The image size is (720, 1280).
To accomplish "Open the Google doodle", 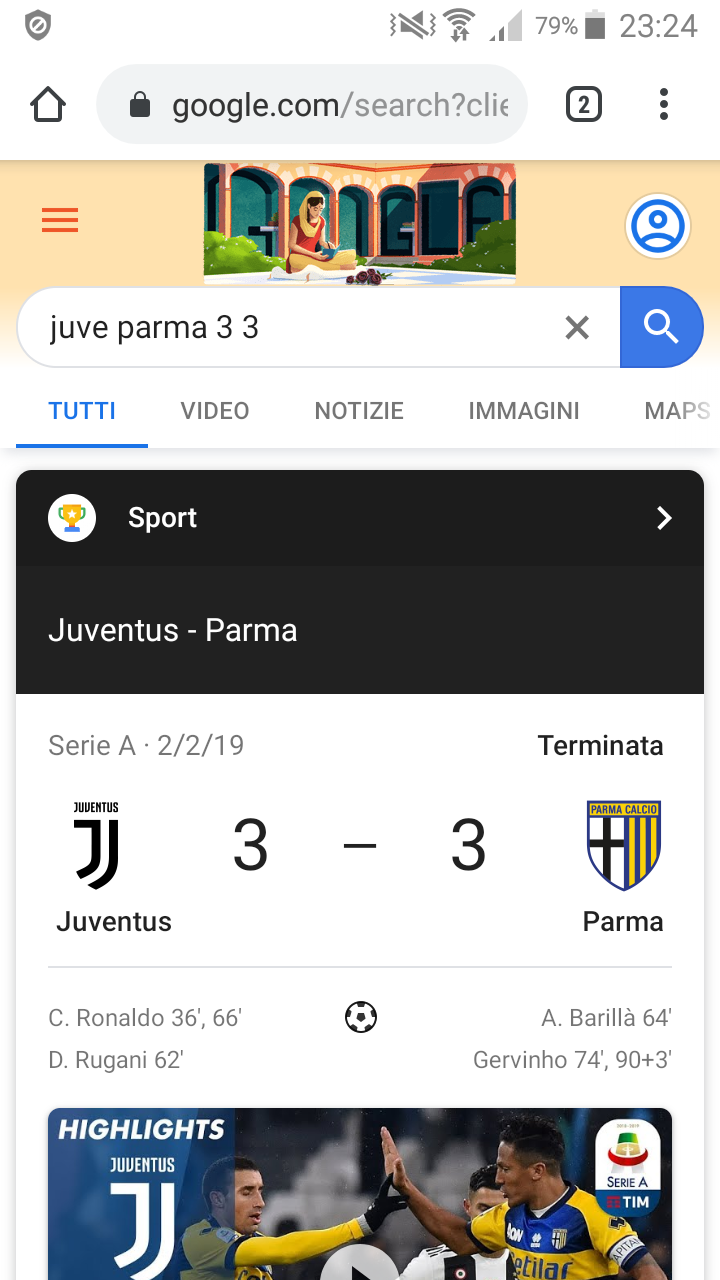I will [360, 224].
